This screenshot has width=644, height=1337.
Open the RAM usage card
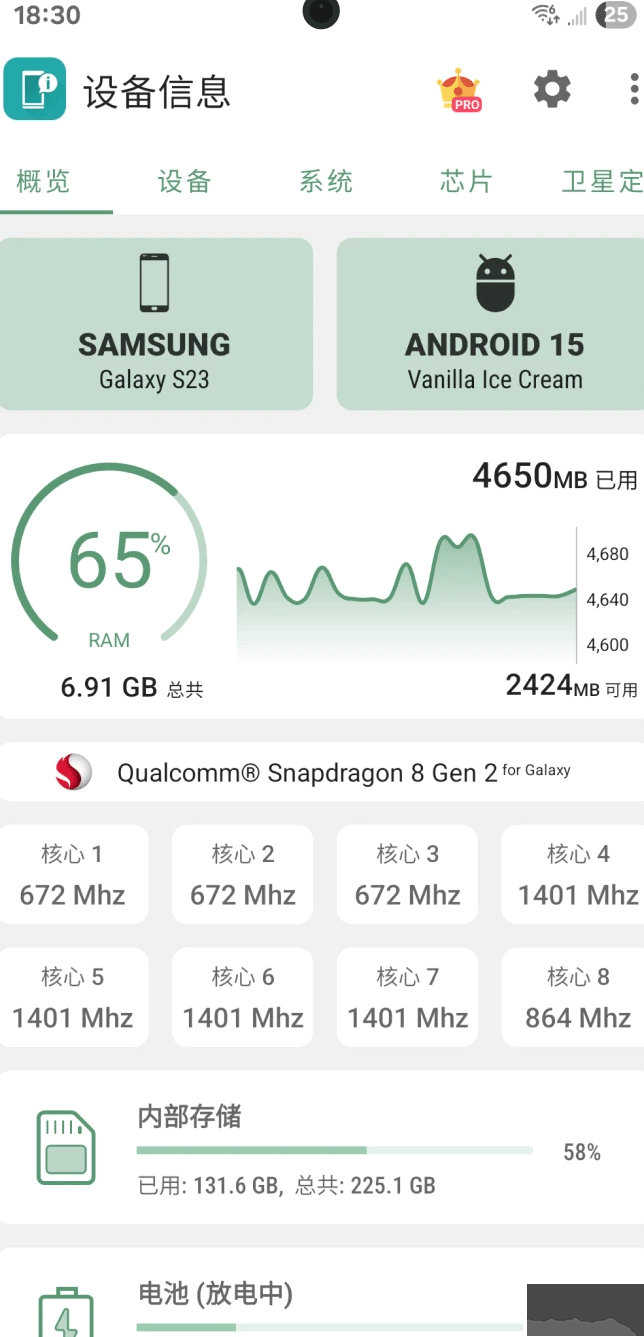pos(322,577)
